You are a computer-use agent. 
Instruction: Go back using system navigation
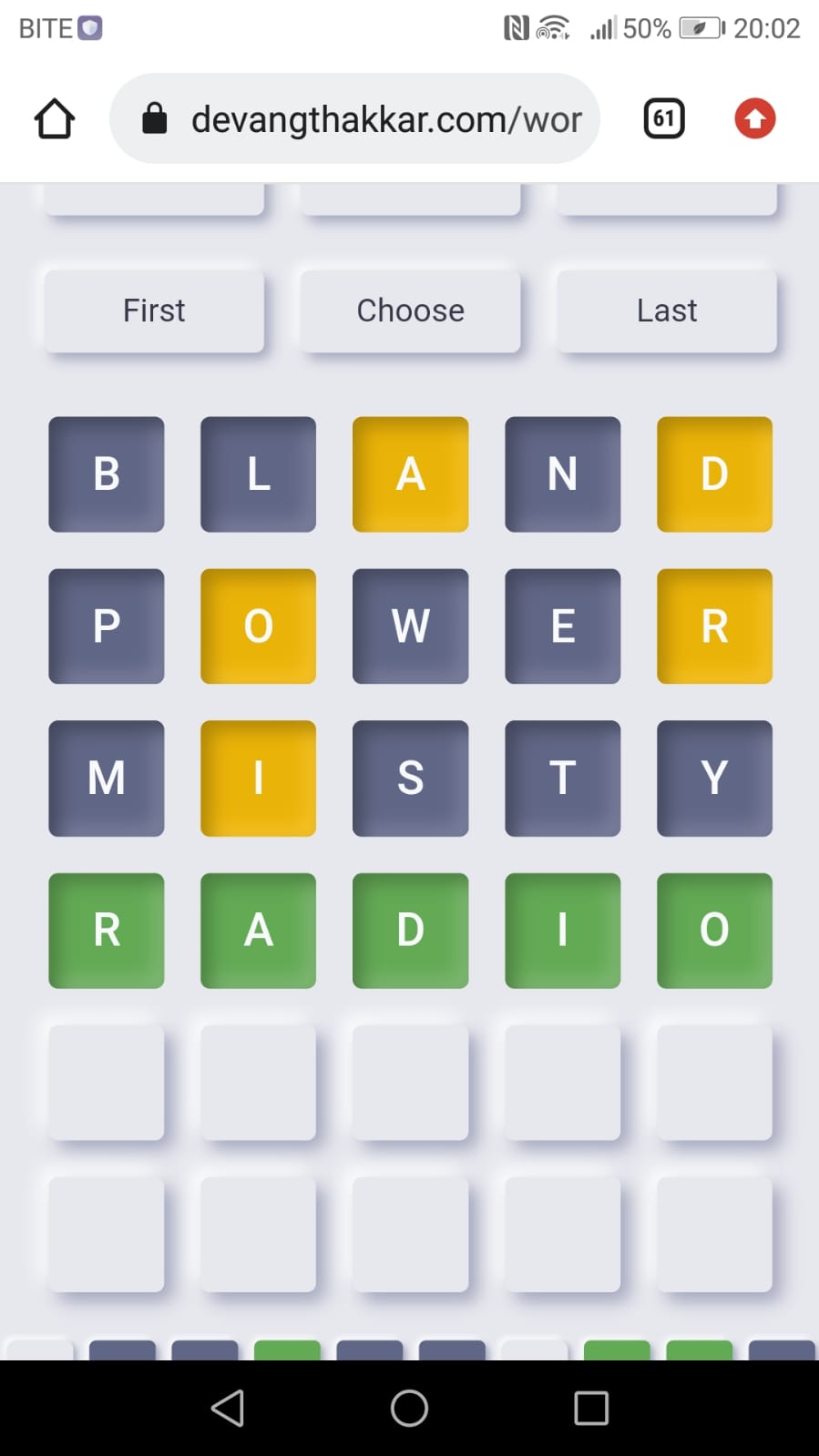click(228, 1408)
